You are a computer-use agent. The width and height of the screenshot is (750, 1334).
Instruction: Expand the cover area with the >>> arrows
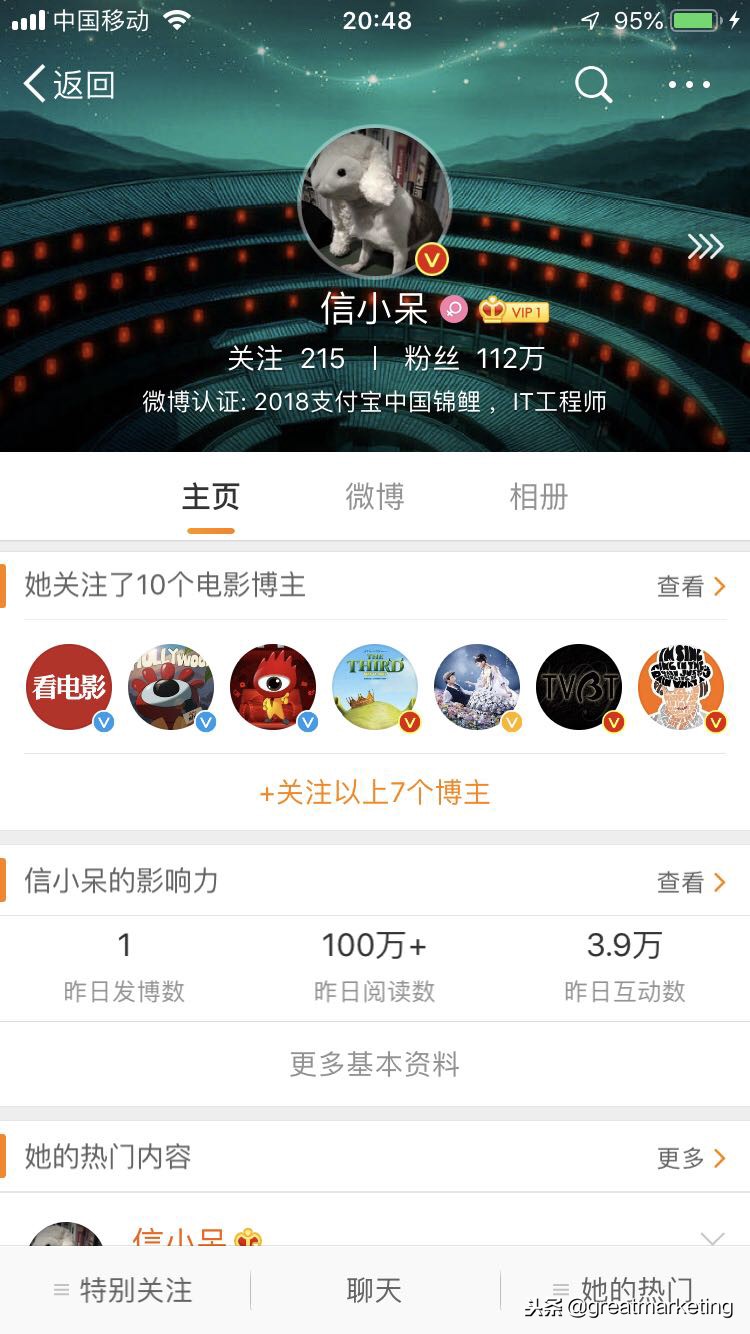707,246
